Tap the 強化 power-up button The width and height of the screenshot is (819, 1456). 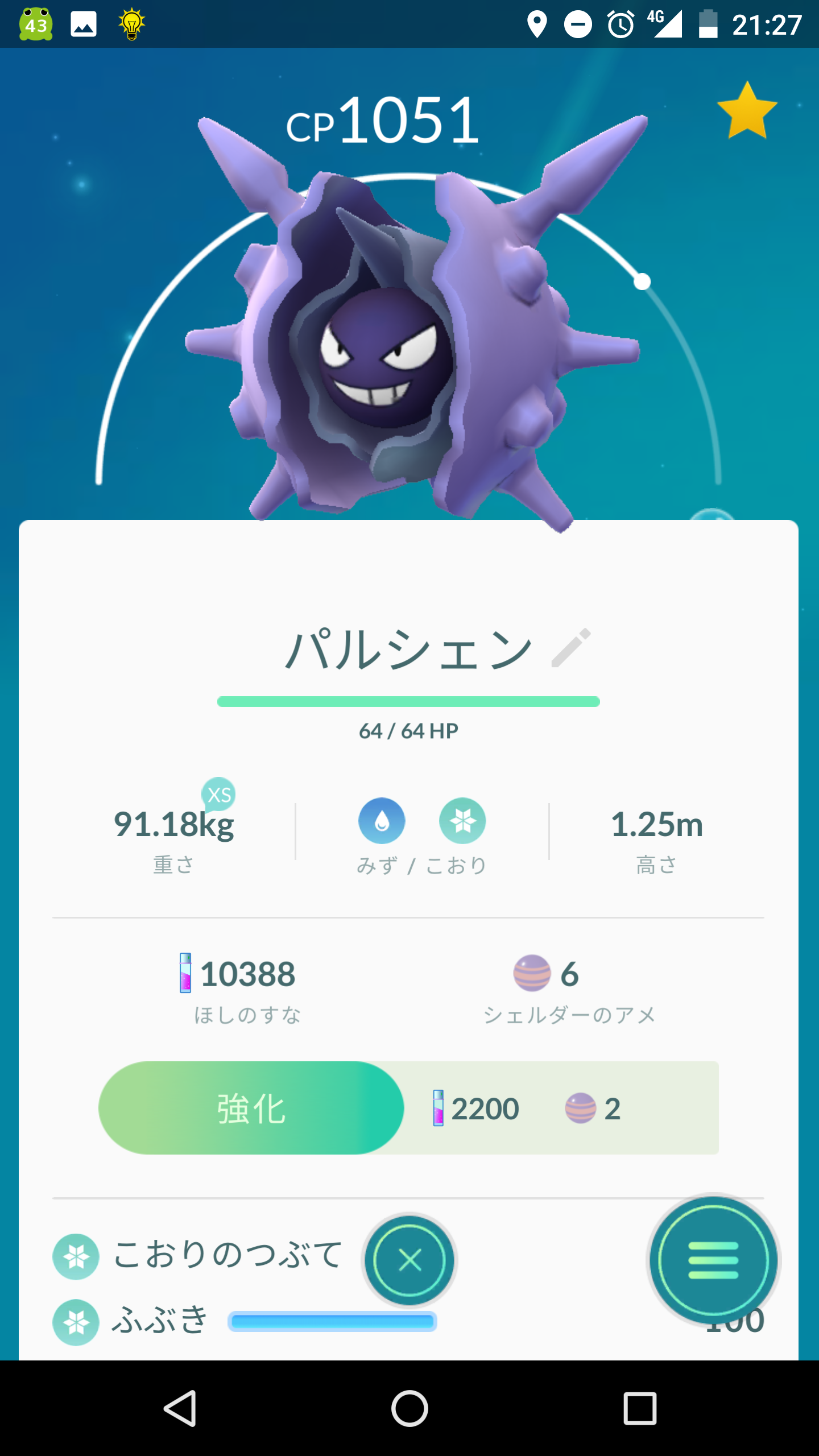click(x=251, y=1108)
